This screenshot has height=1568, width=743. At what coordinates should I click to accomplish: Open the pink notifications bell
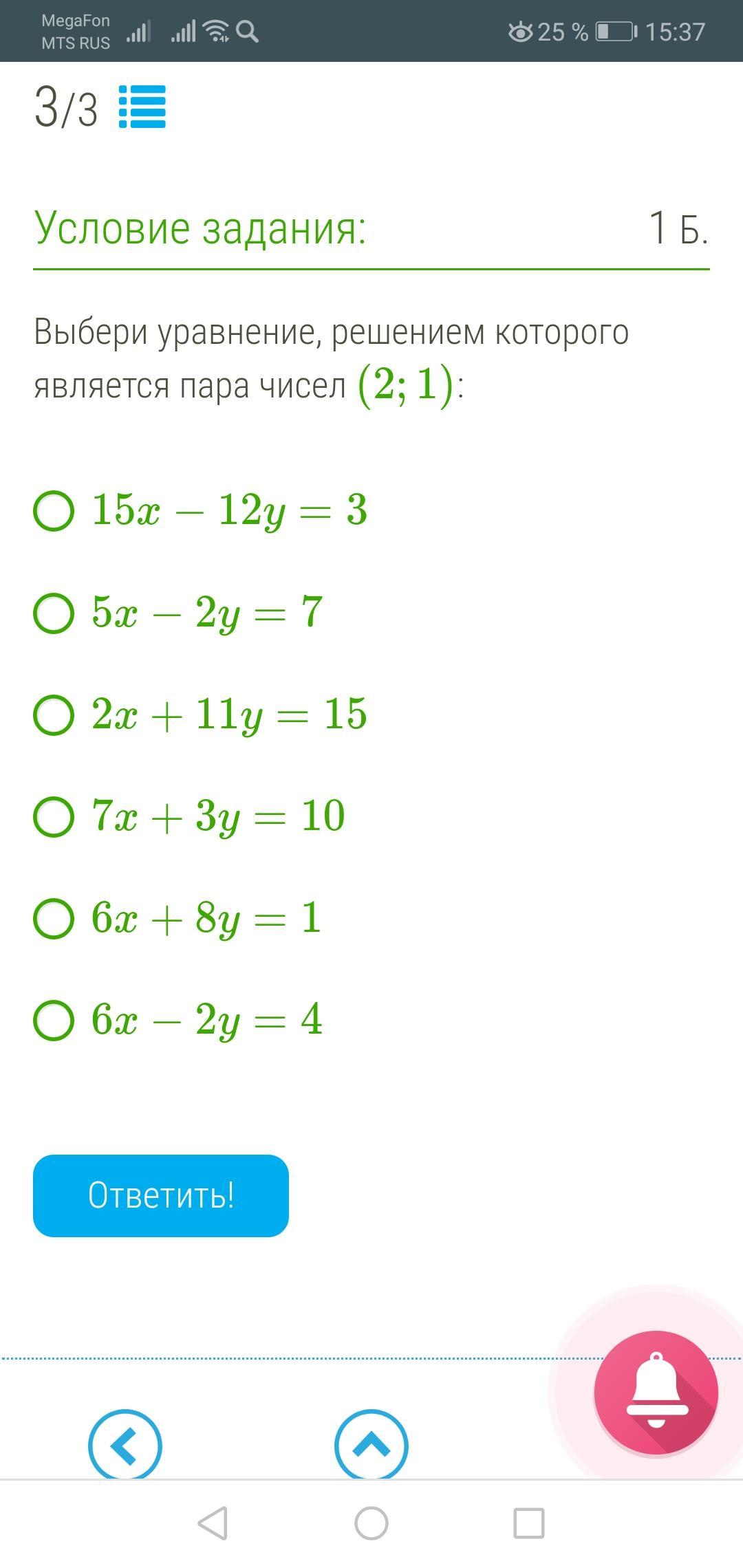click(656, 1393)
